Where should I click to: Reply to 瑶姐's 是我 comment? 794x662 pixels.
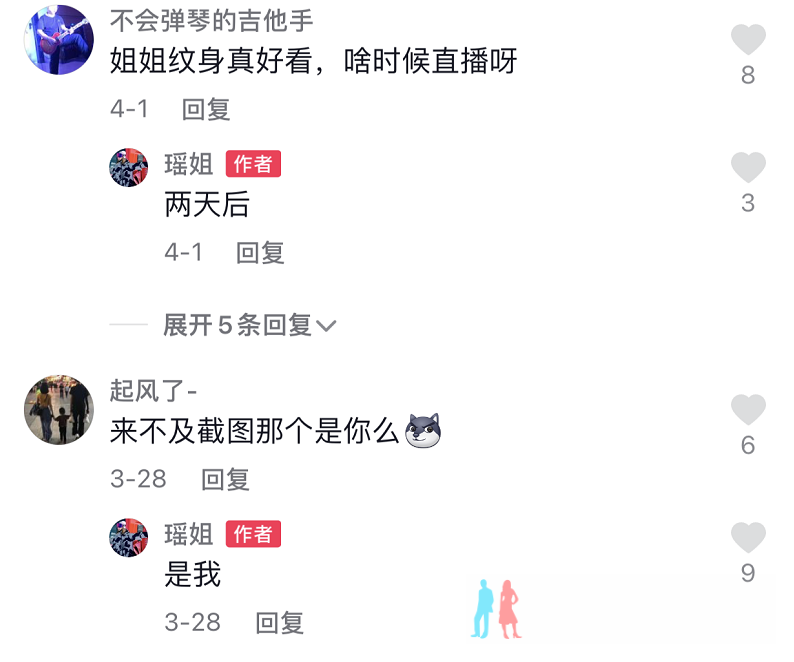pyautogui.click(x=279, y=622)
